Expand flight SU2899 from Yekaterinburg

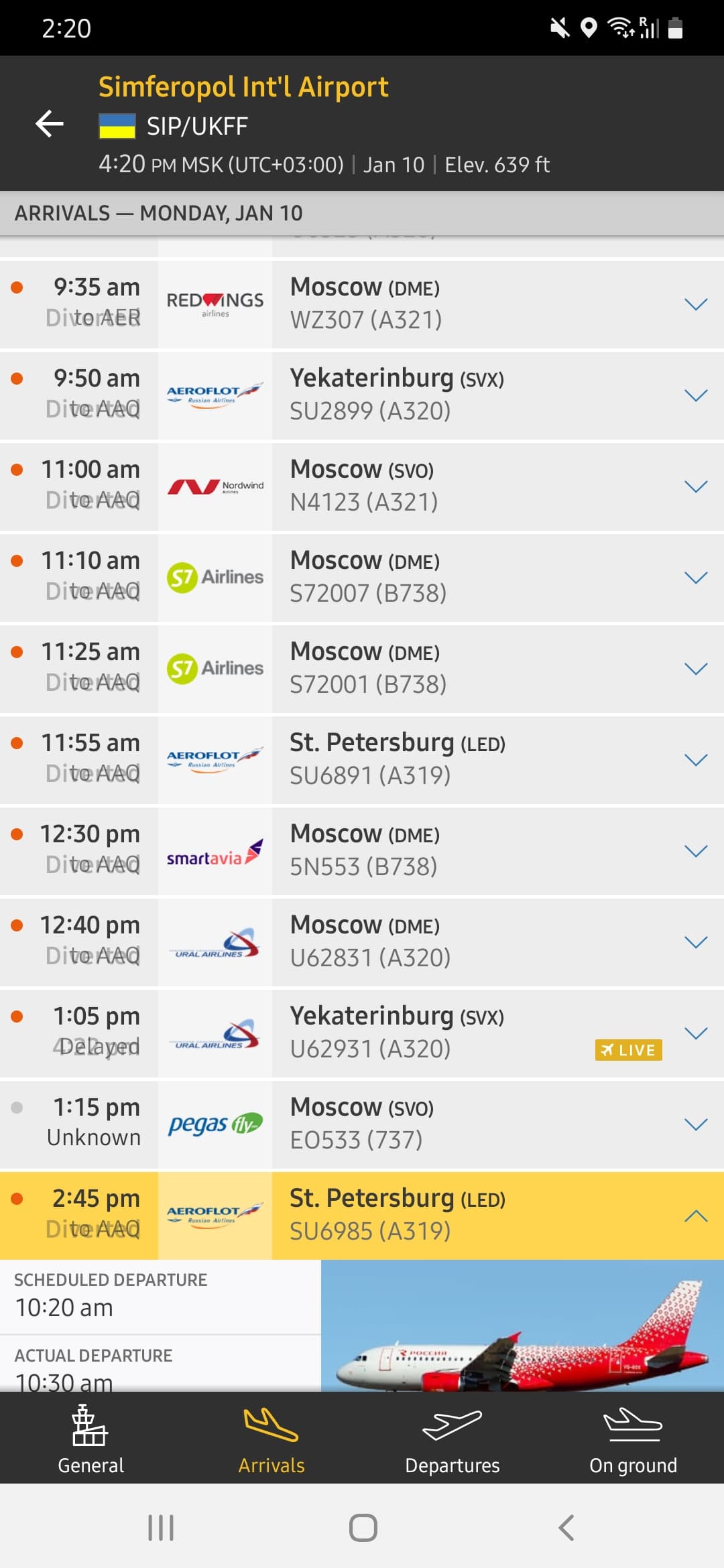696,395
